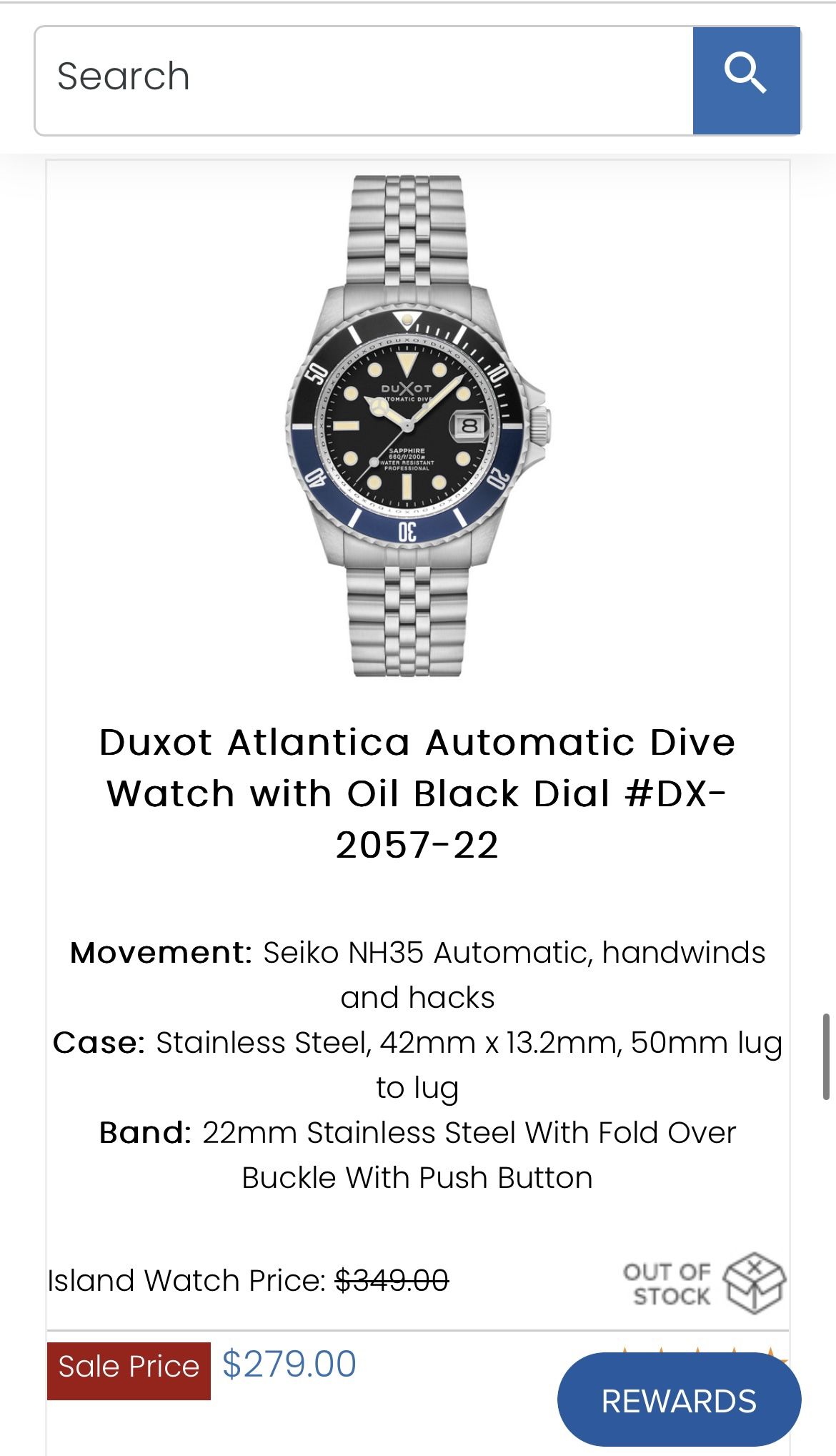Select the fifth rating star
The height and width of the screenshot is (1456, 836).
[771, 1349]
